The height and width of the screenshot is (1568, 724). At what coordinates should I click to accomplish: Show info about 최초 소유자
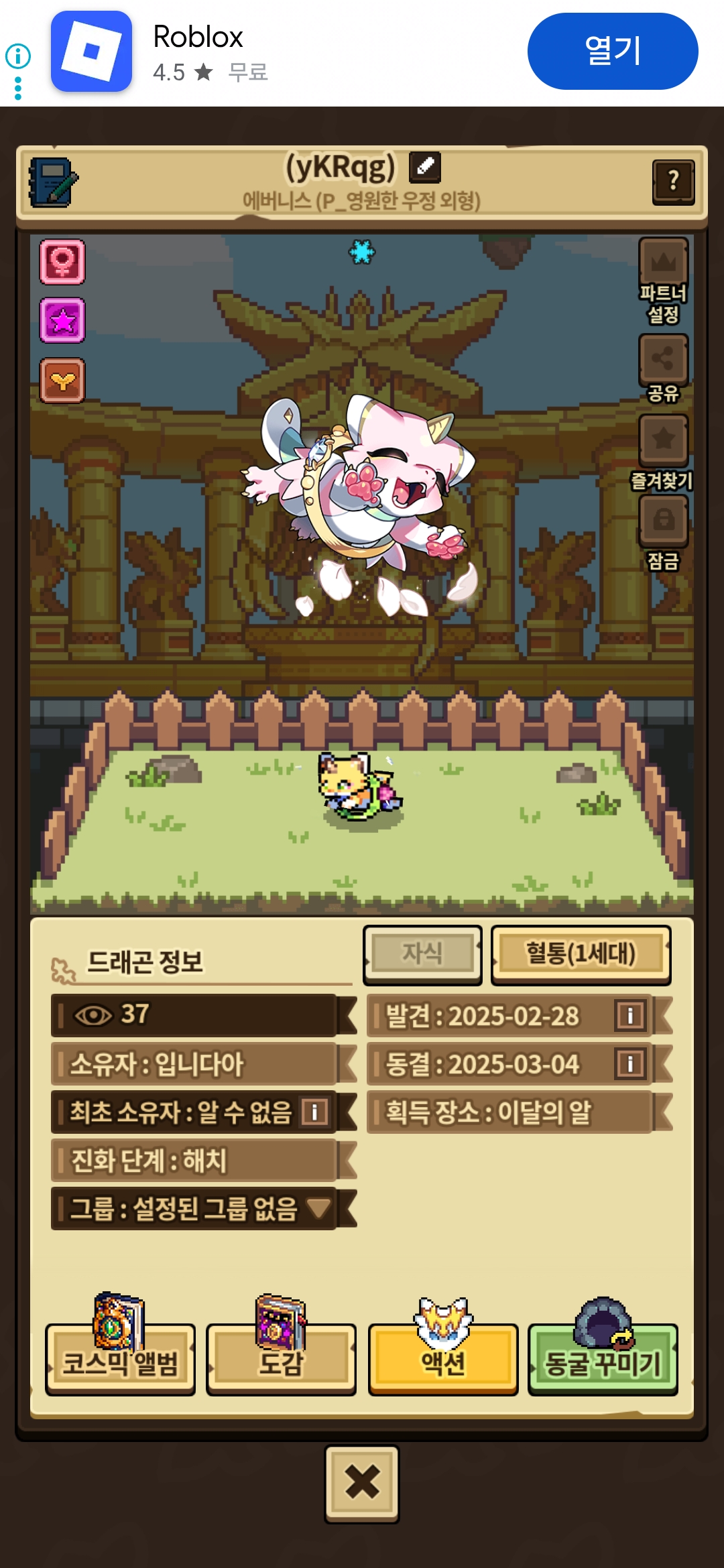(314, 1112)
